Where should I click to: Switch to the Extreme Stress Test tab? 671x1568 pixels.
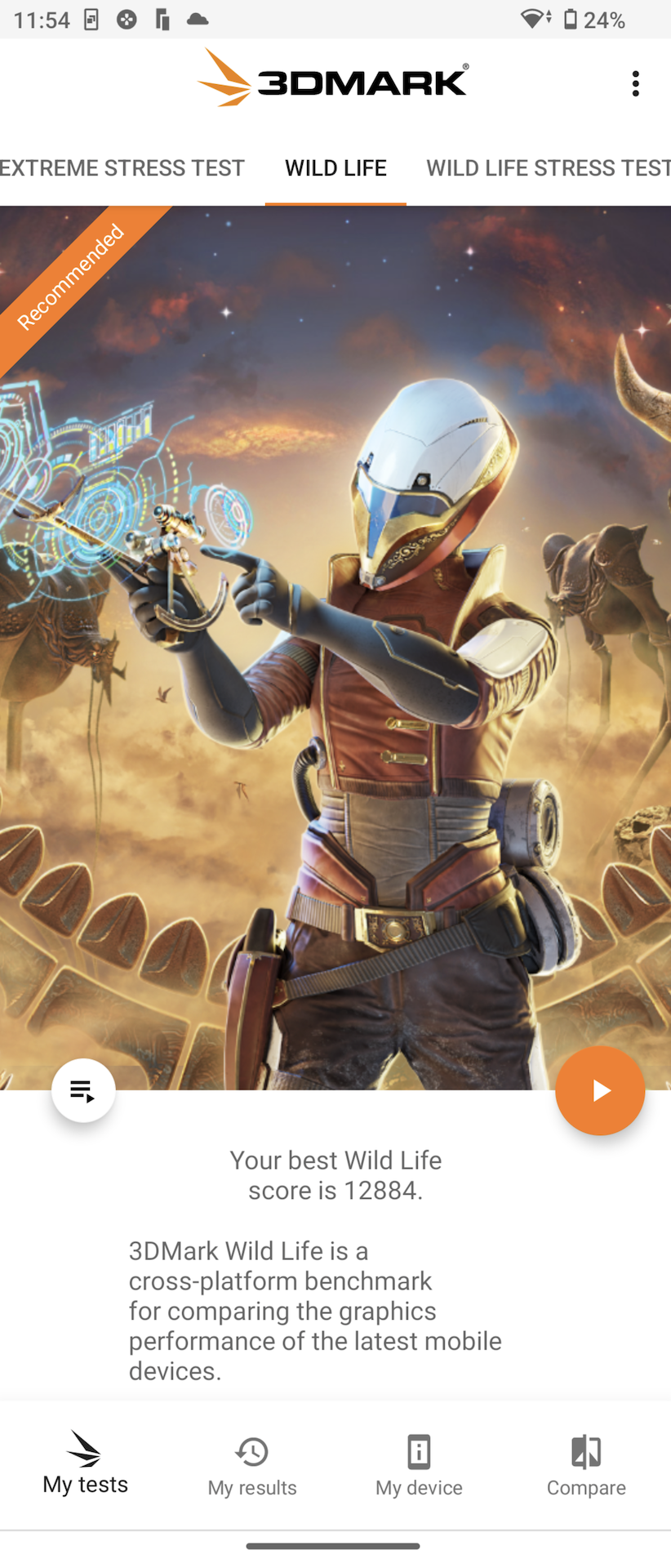tap(122, 168)
